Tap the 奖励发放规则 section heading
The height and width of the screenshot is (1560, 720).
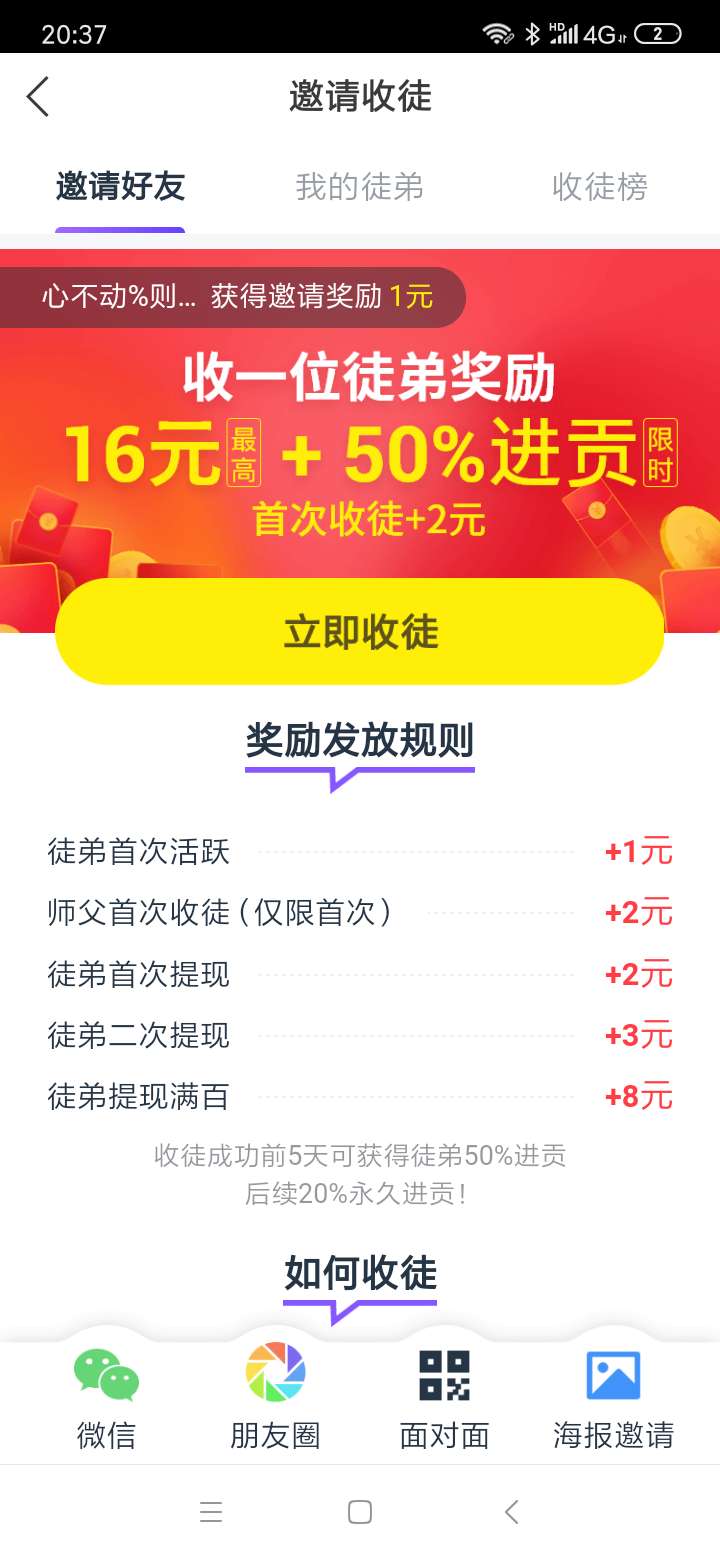coord(360,740)
